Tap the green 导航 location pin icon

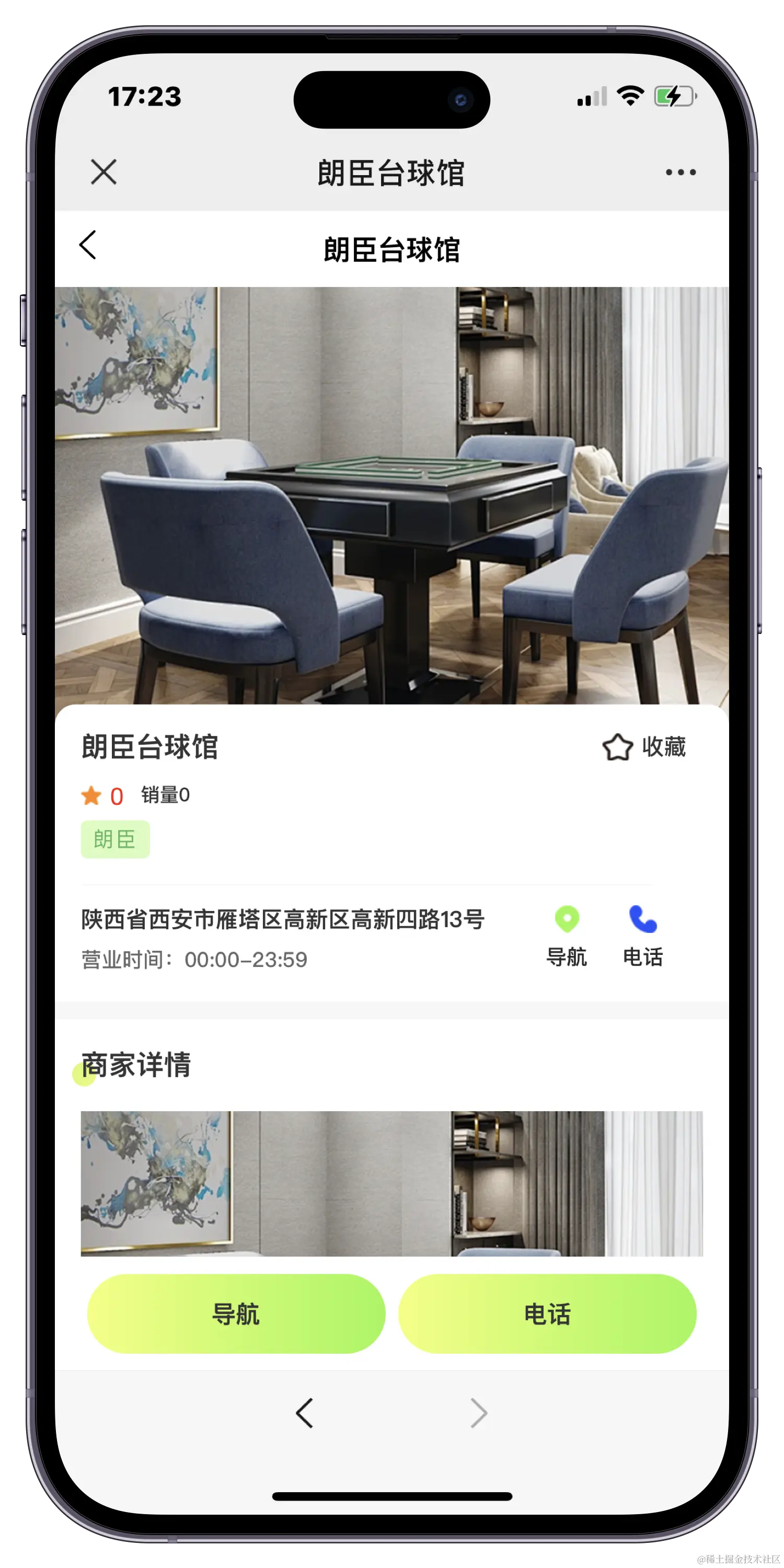567,919
